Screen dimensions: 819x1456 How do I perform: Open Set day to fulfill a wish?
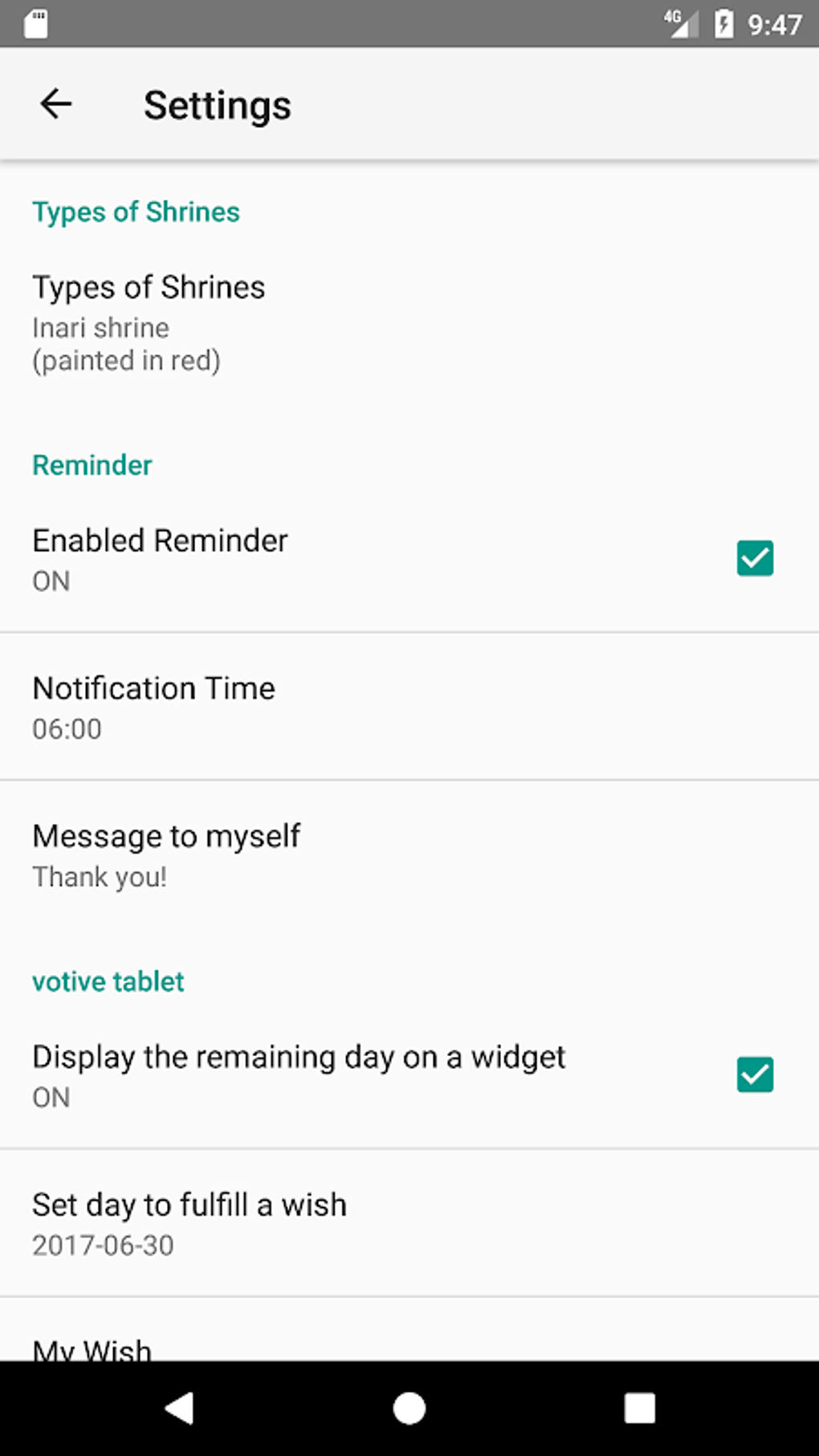409,1223
